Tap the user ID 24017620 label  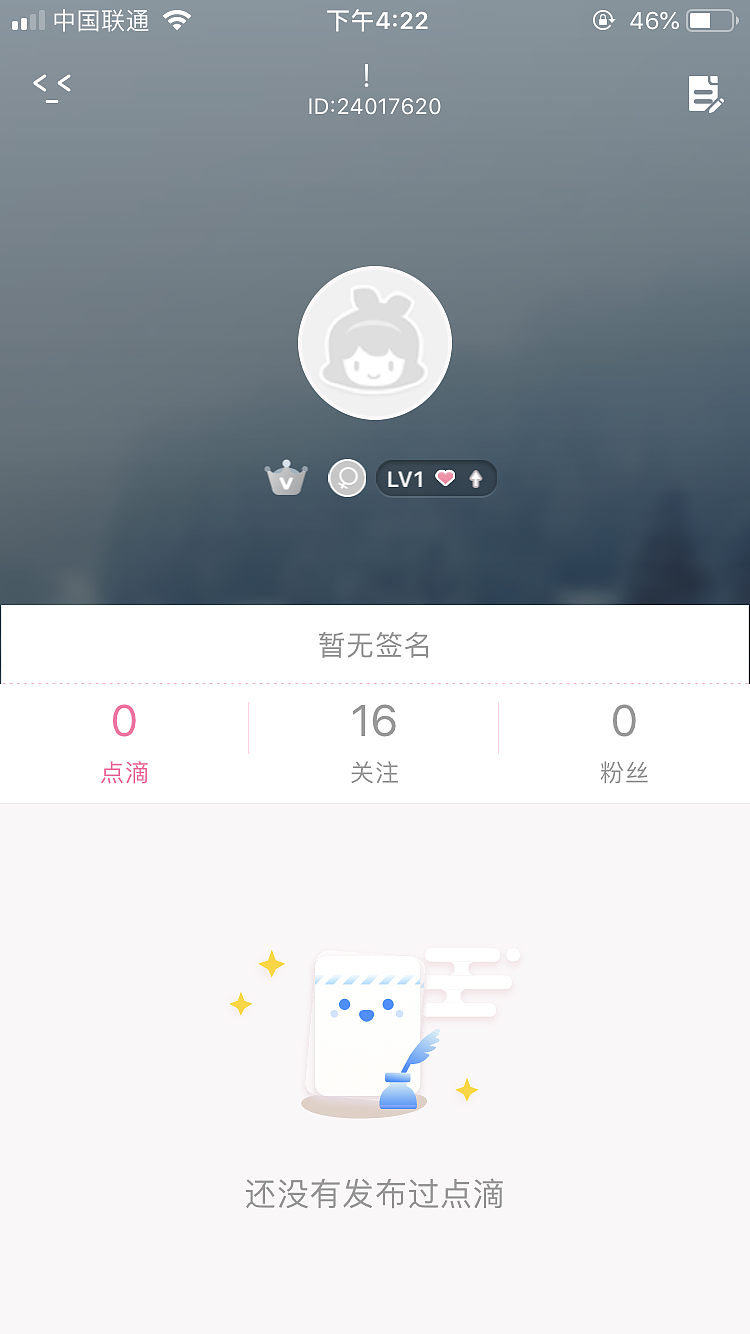coord(375,106)
